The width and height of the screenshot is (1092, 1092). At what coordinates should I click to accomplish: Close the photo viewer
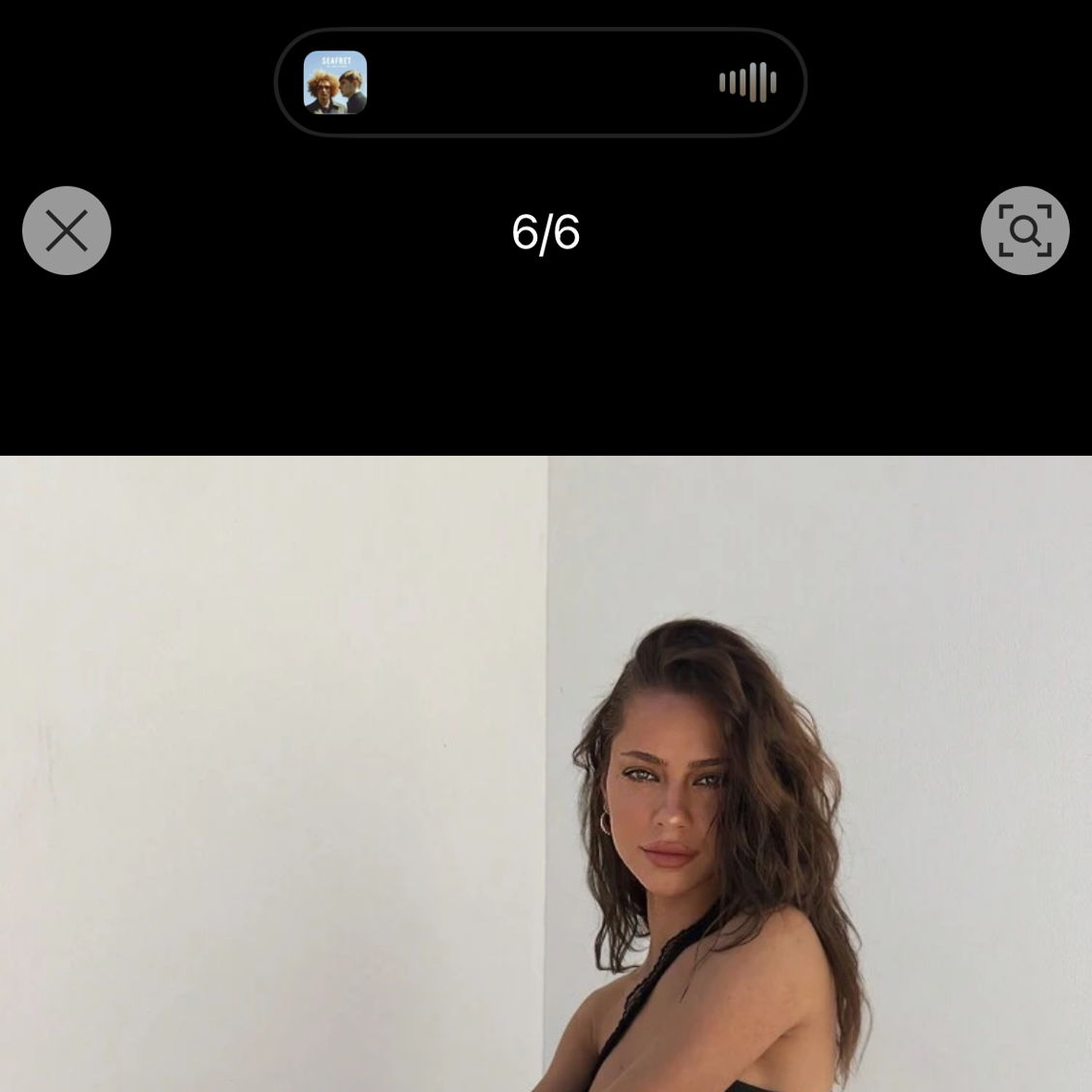pos(67,230)
